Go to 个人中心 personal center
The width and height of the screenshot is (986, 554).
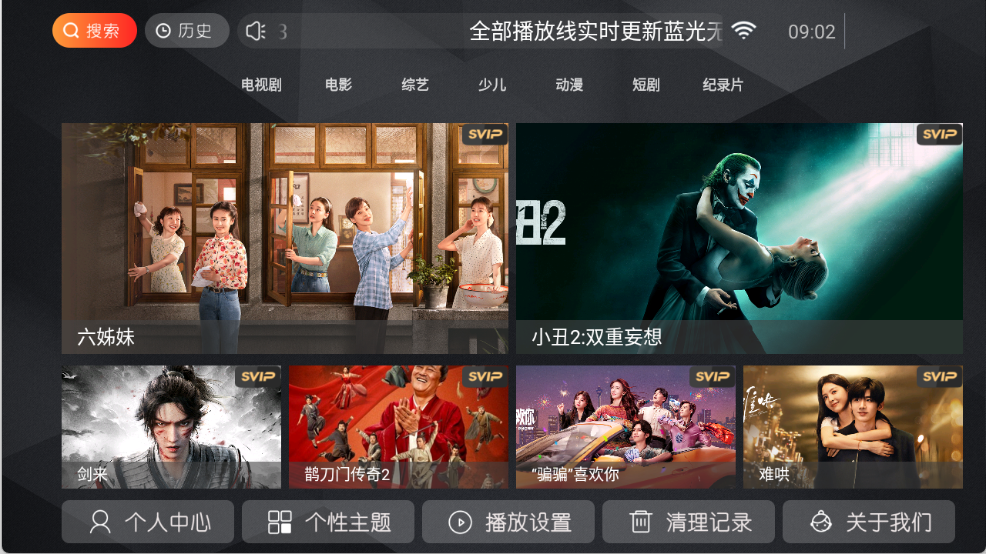(148, 522)
